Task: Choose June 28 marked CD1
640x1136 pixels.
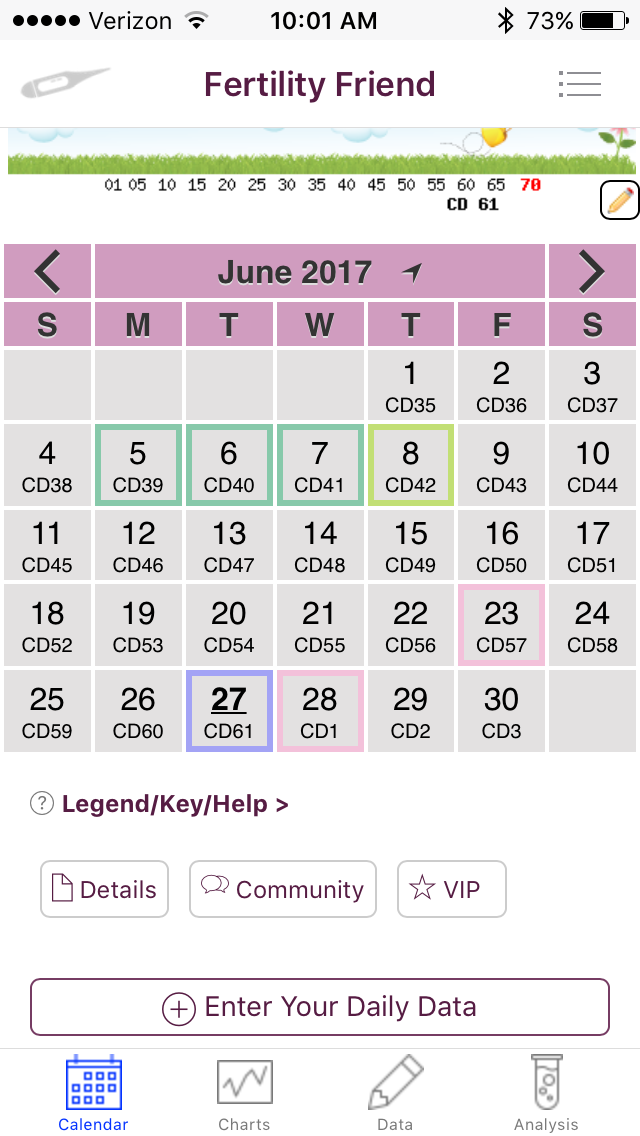Action: tap(320, 711)
